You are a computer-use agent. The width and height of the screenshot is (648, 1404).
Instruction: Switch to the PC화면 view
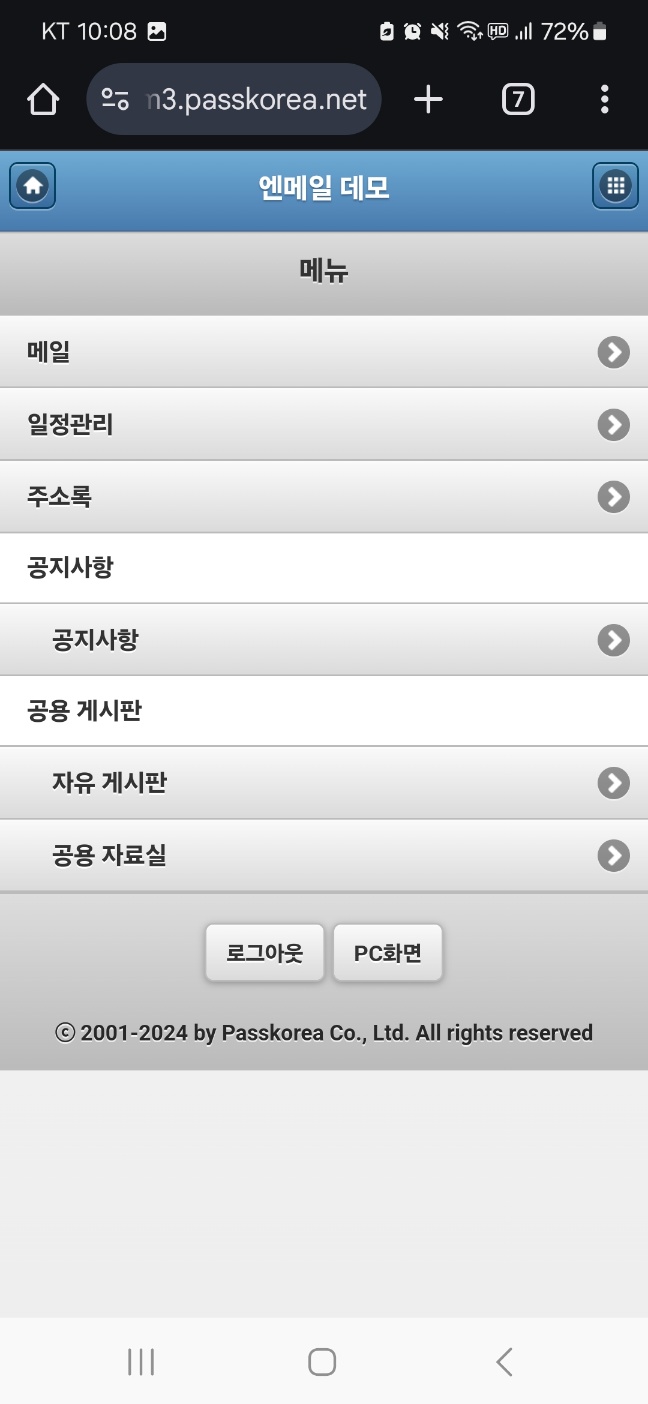coord(388,953)
